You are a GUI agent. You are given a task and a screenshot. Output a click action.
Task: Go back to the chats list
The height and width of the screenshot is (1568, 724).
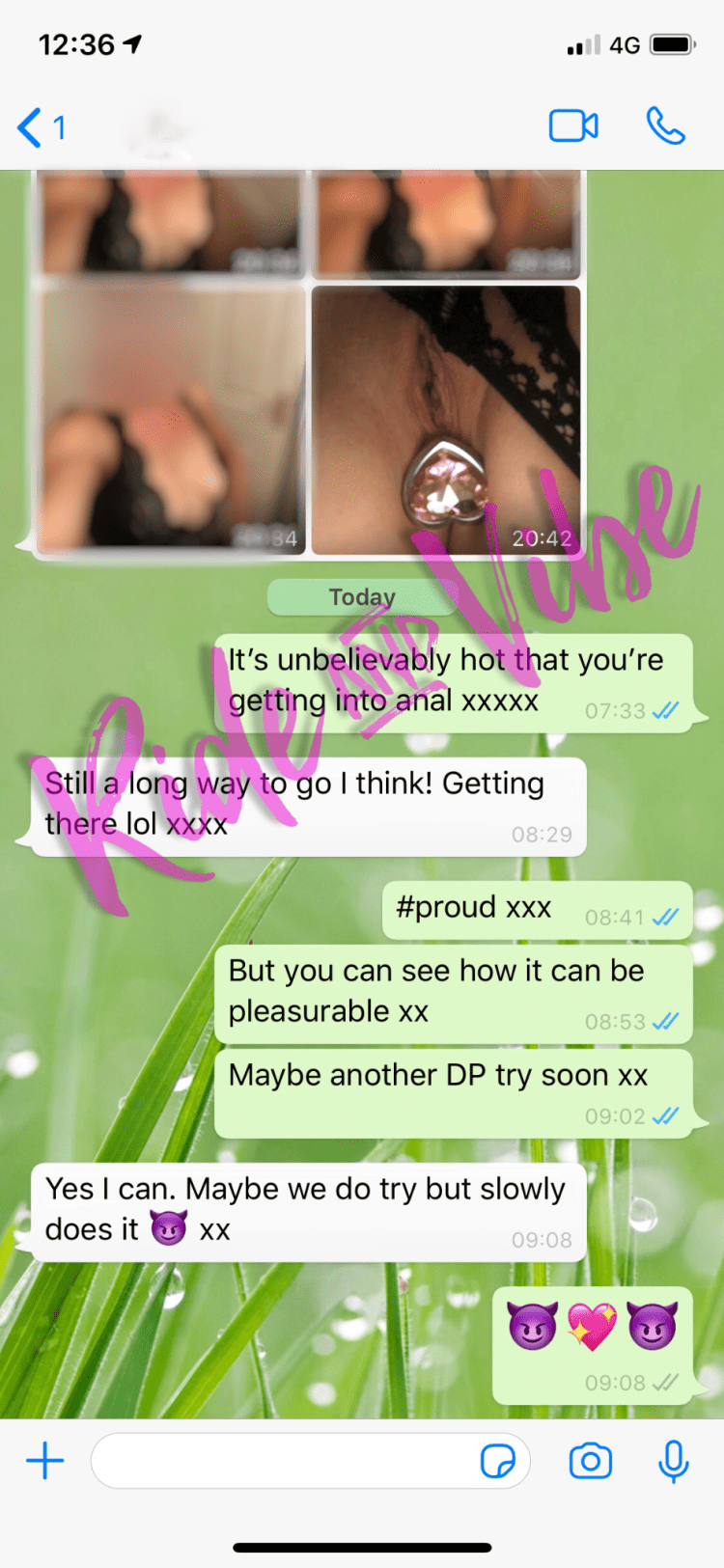39,127
